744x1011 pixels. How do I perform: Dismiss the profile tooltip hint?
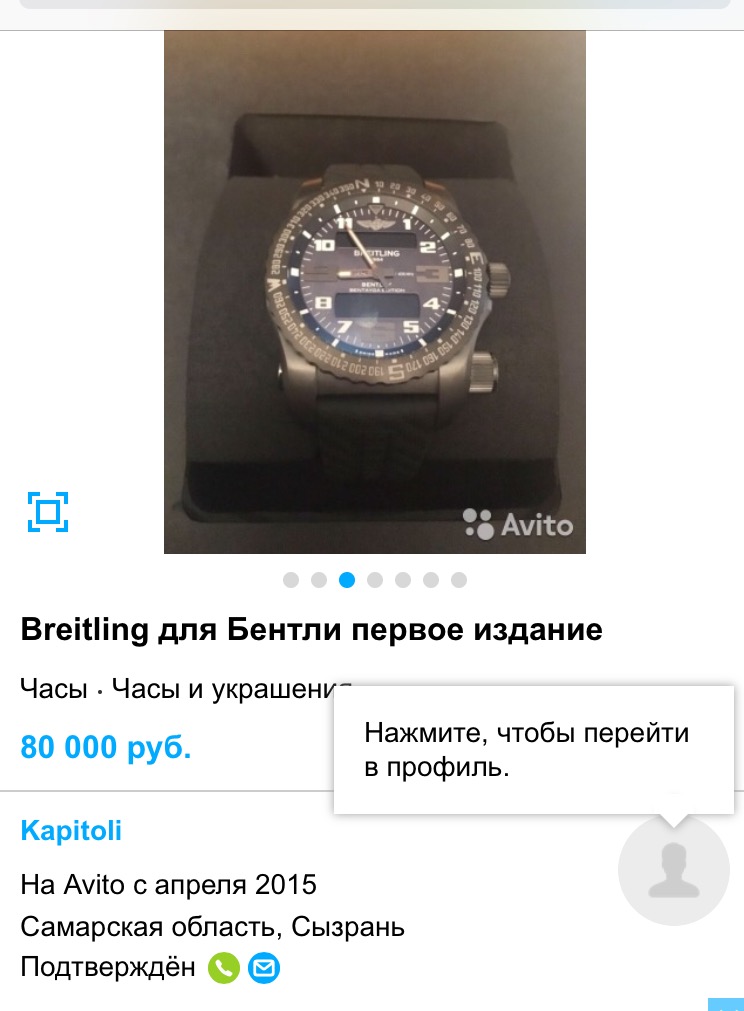tap(533, 749)
